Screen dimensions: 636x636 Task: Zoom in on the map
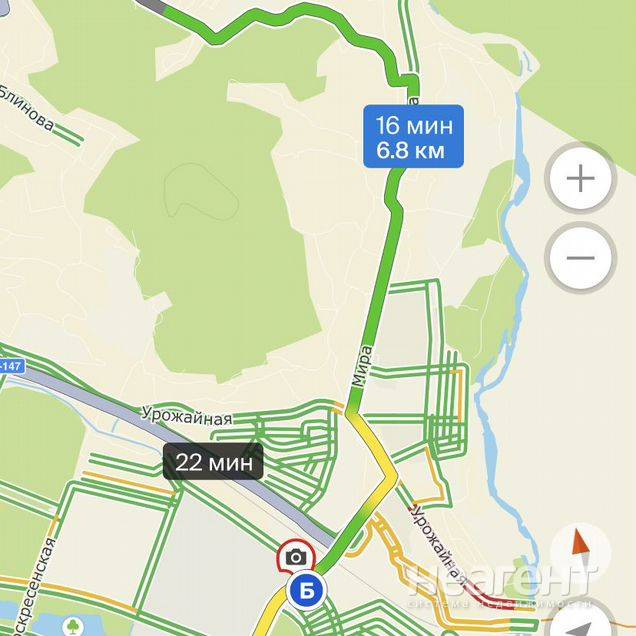pyautogui.click(x=580, y=179)
